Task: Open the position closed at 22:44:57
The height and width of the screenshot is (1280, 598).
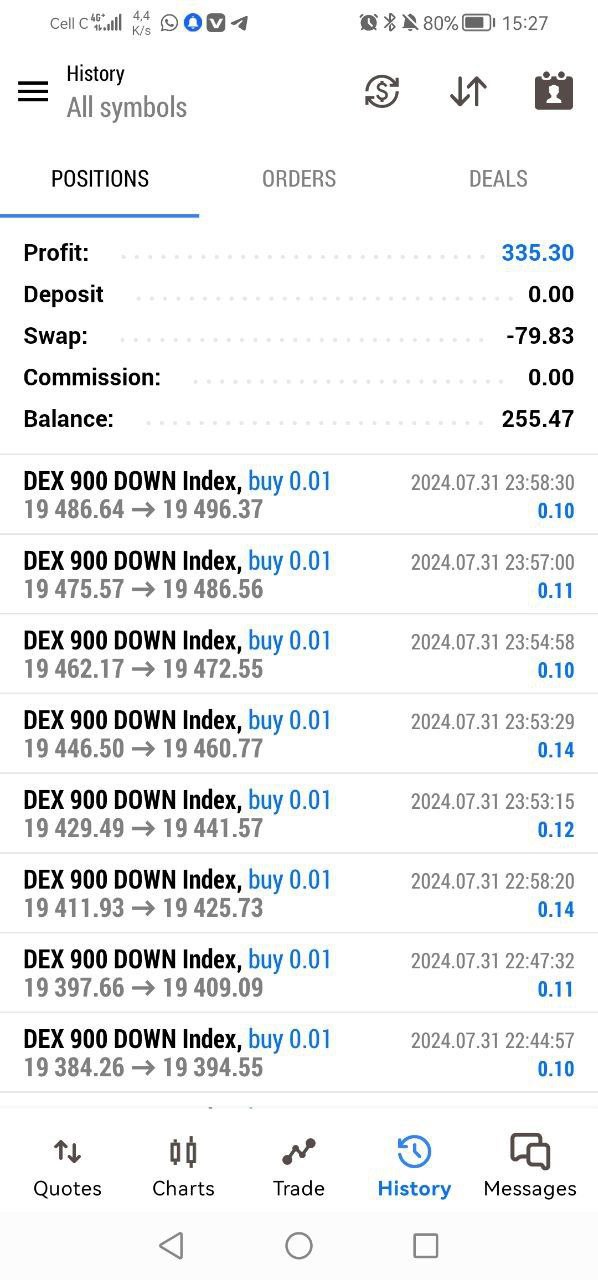Action: (x=299, y=1053)
